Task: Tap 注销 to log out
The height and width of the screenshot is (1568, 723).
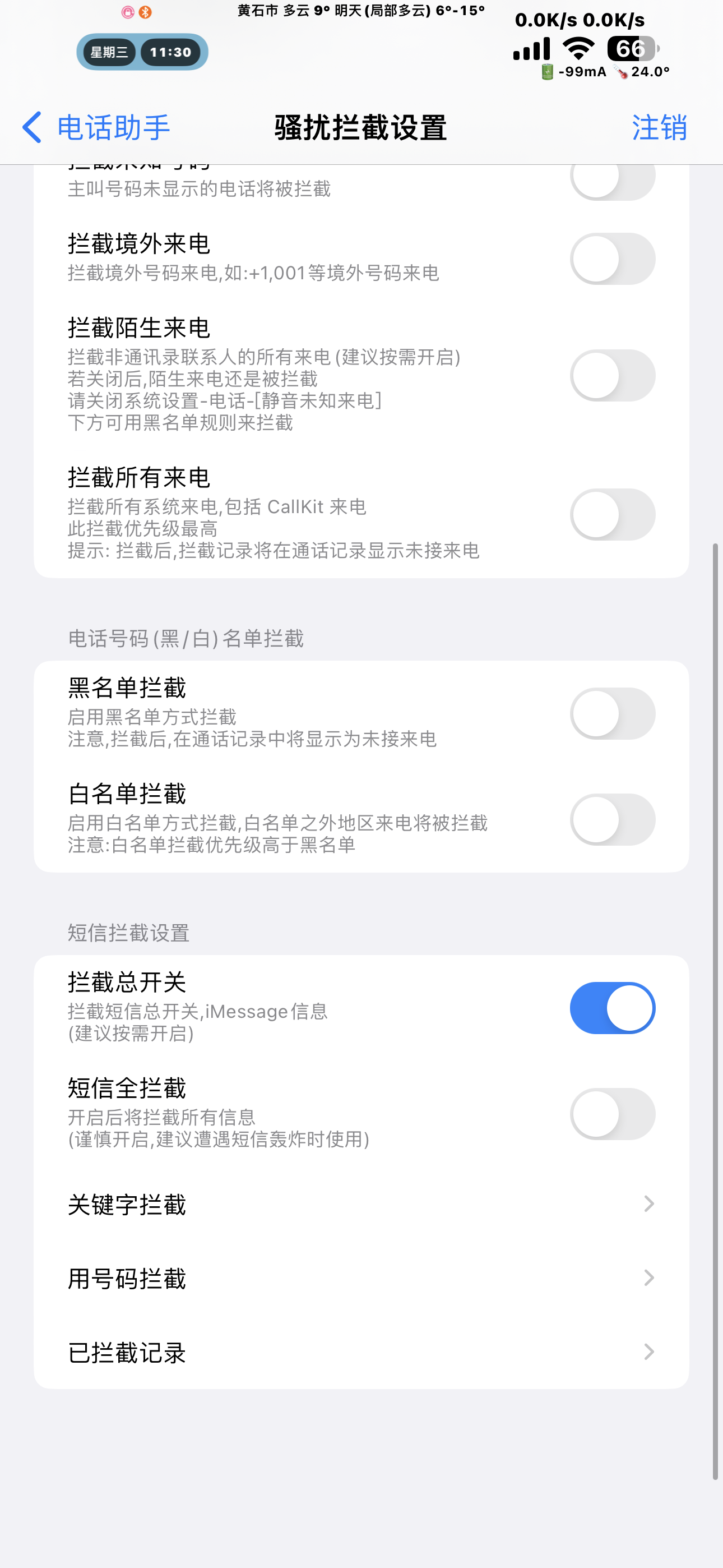Action: [x=659, y=128]
